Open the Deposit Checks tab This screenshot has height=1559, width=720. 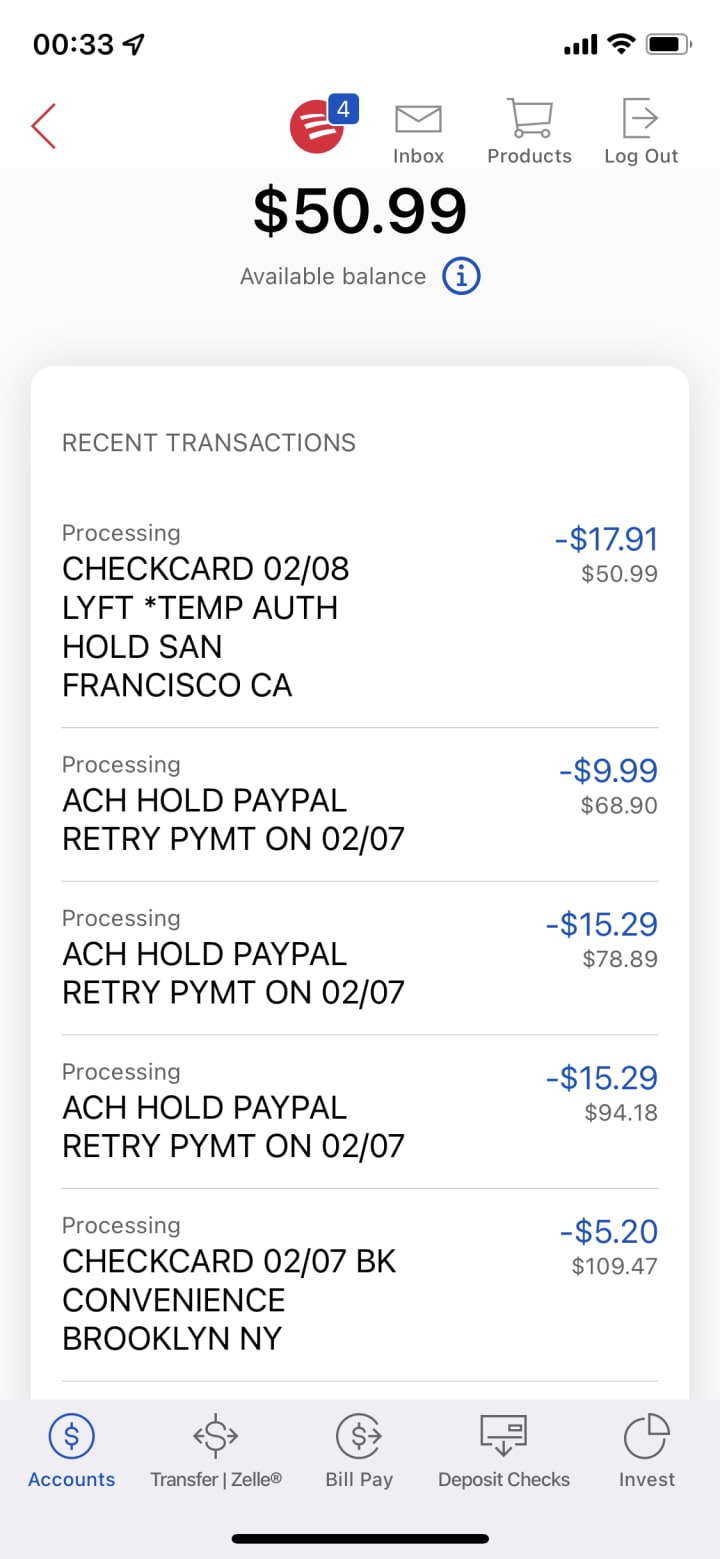click(504, 1451)
